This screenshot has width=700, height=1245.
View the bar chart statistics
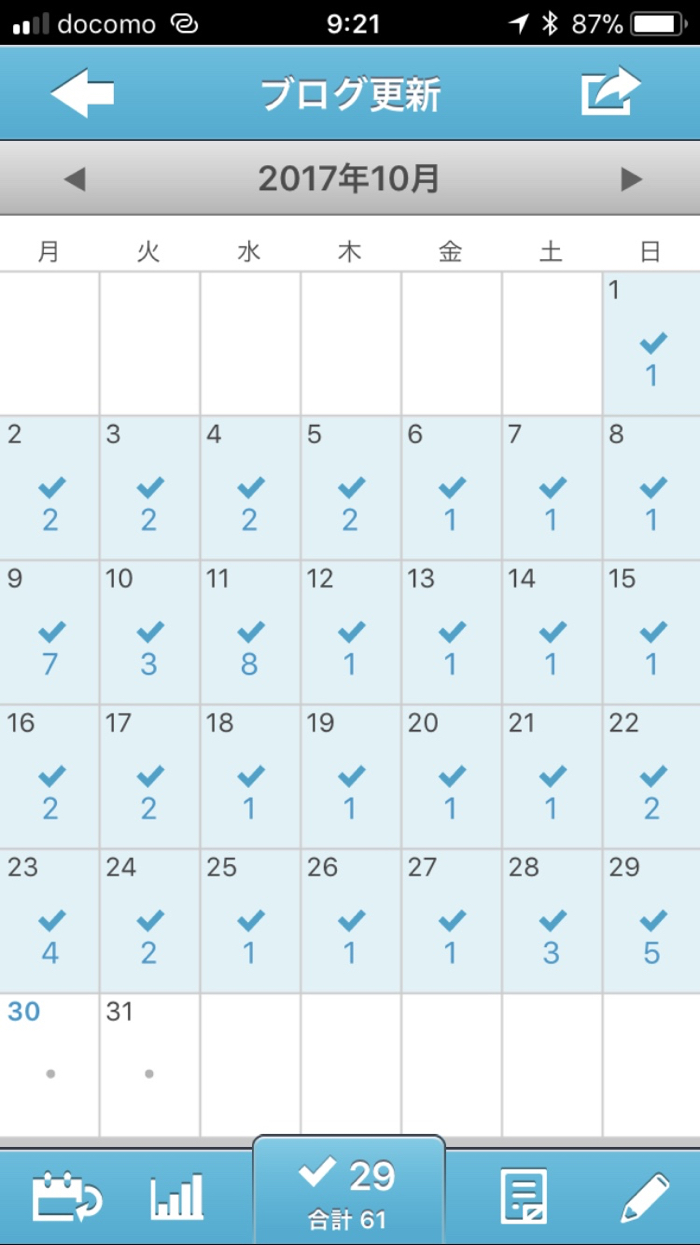pyautogui.click(x=177, y=1196)
